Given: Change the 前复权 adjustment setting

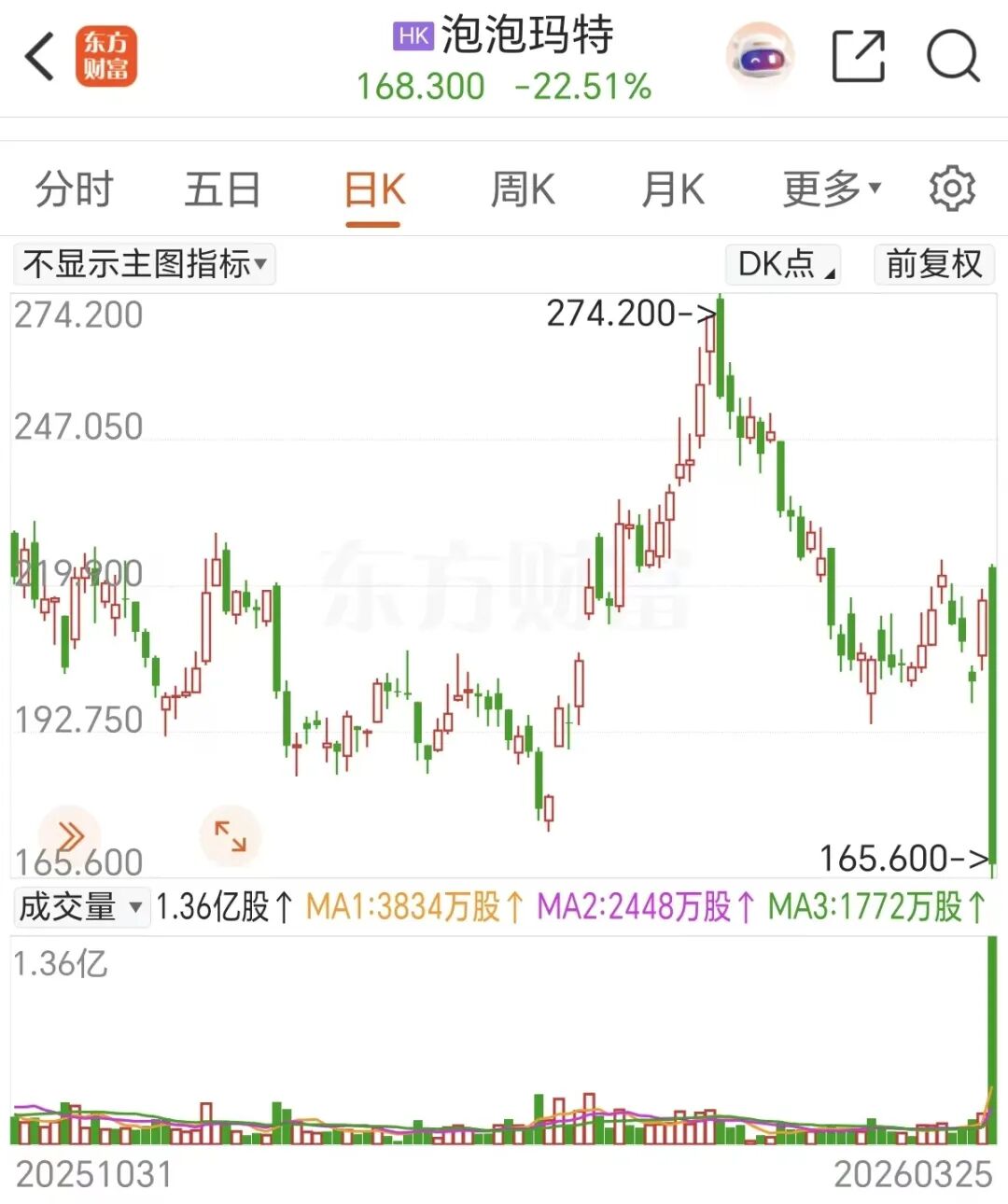Looking at the screenshot, I should click(934, 264).
